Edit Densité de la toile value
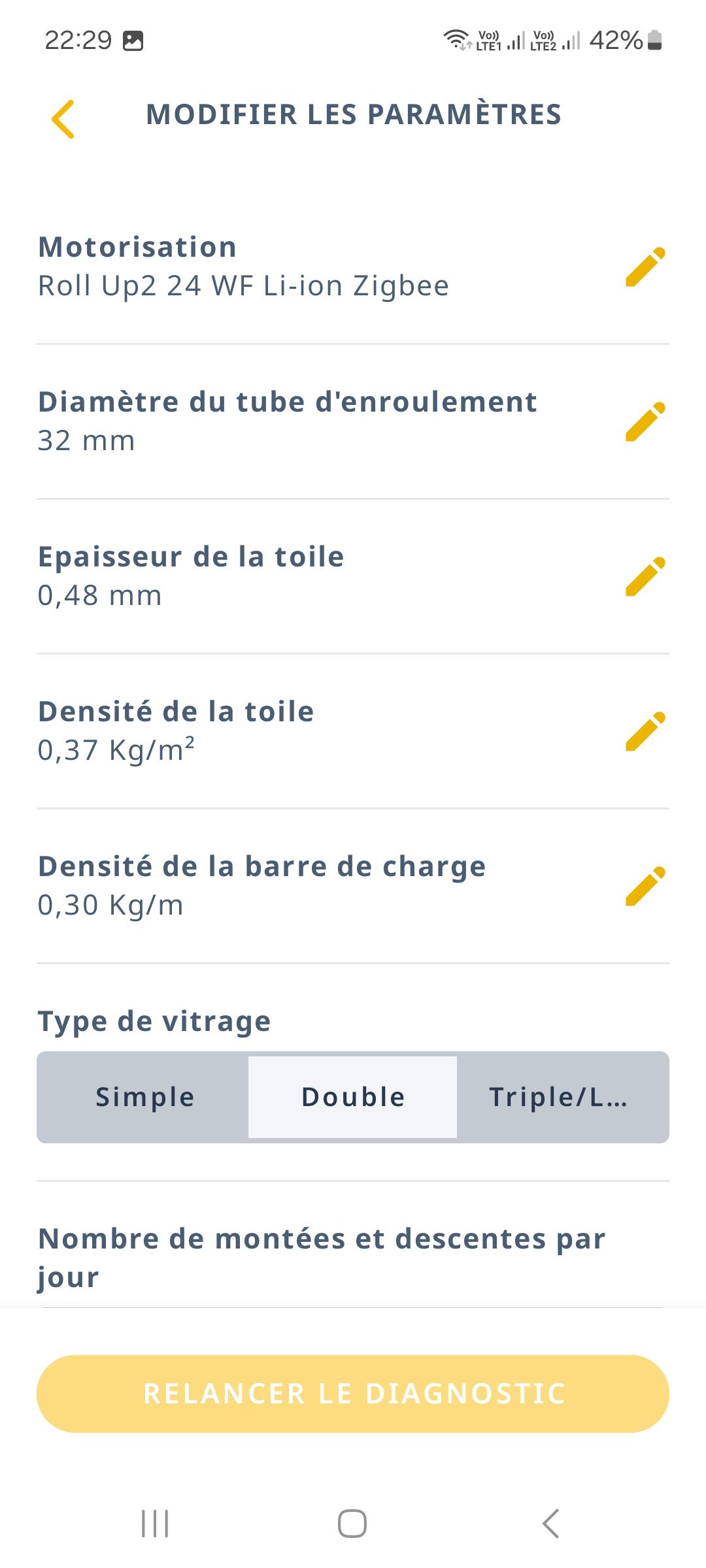The image size is (706, 1568). [645, 731]
